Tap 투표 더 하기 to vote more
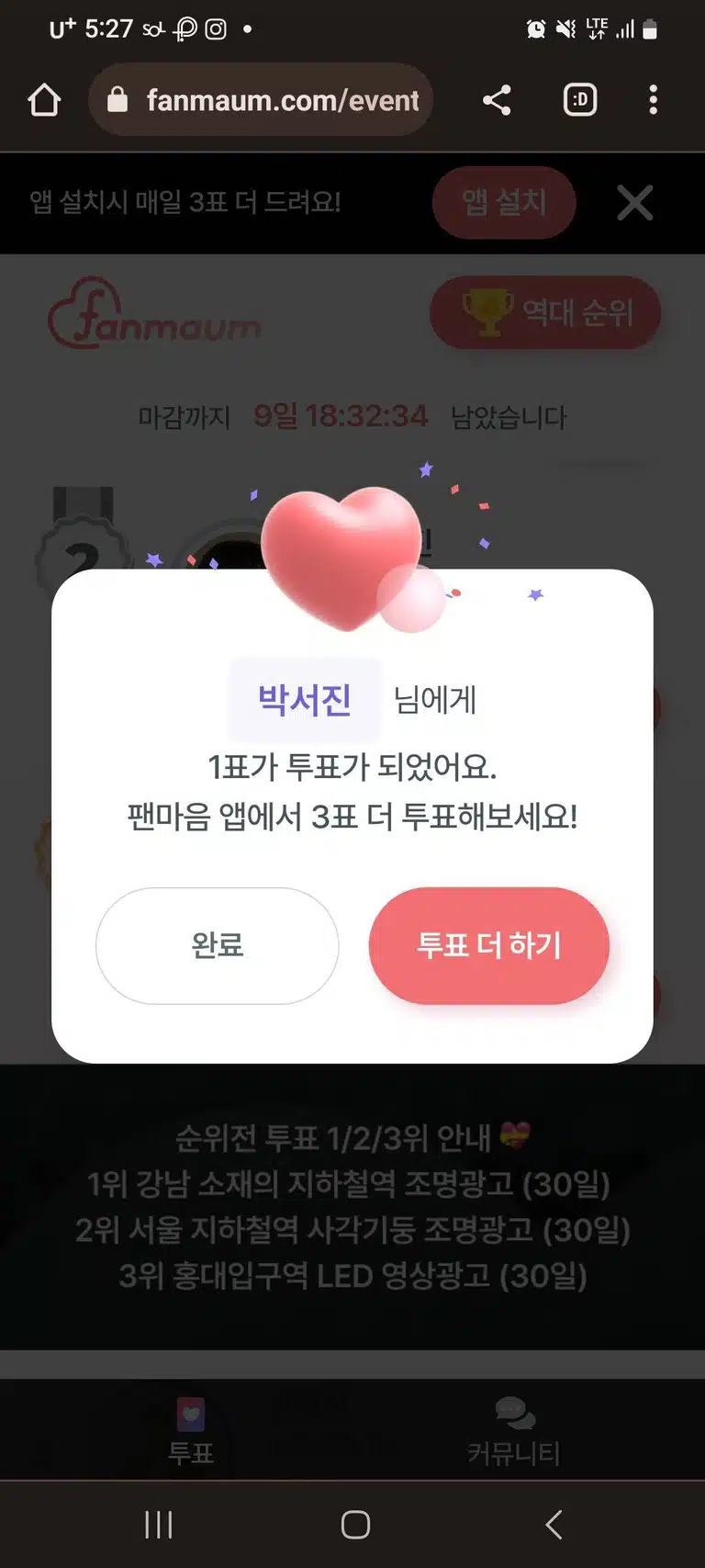Screen dimensions: 705x1568 [488, 945]
